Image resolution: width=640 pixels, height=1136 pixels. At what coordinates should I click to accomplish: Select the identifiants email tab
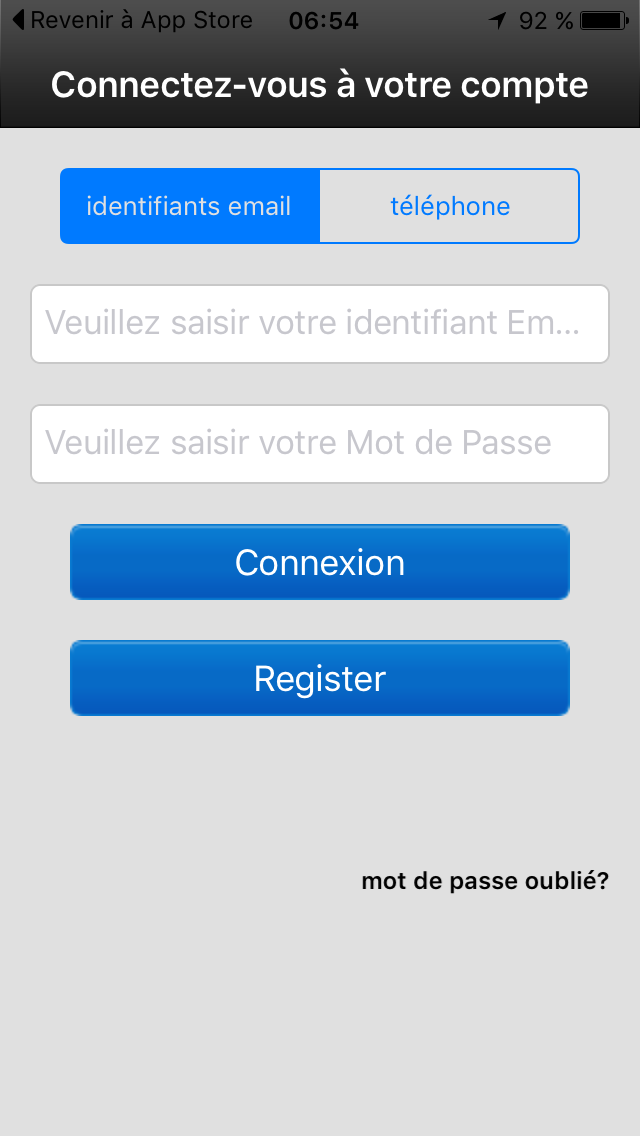[190, 206]
